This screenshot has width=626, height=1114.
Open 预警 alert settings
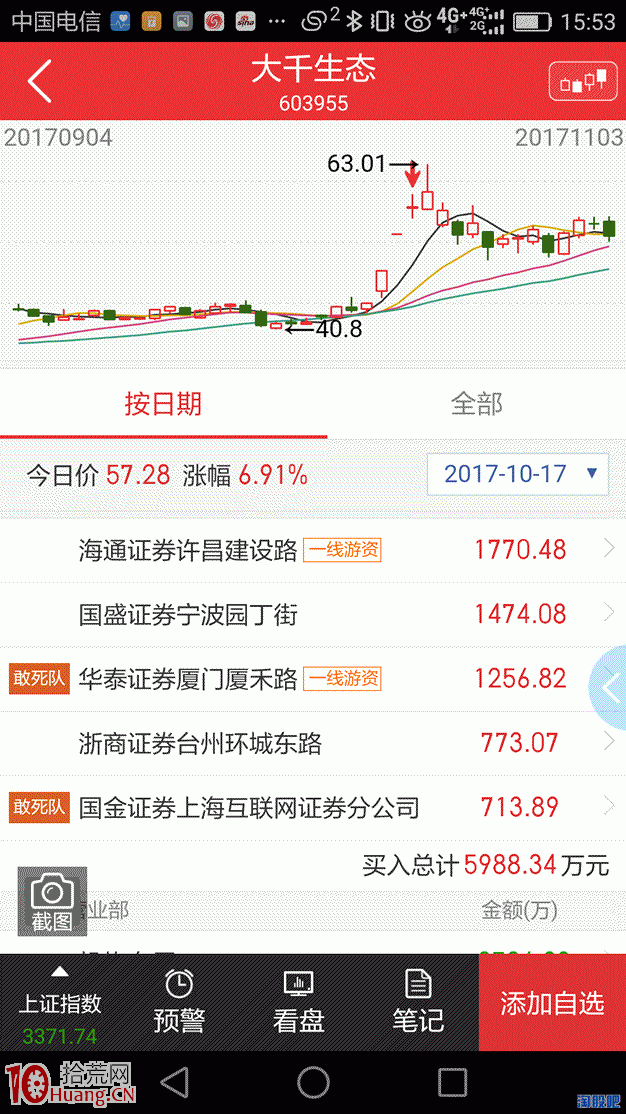coord(179,1002)
